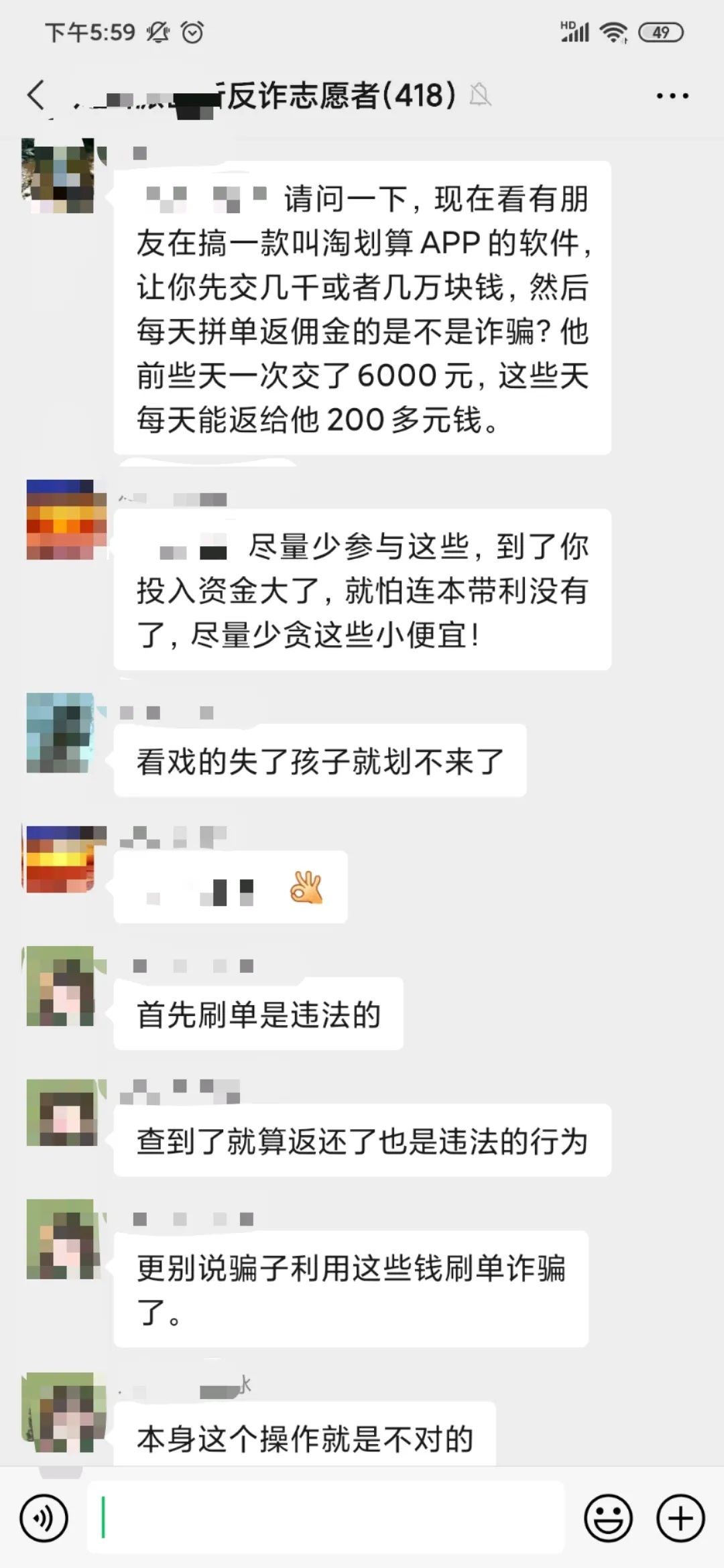This screenshot has width=724, height=1568.
Task: Open the plus attachments menu
Action: click(680, 1518)
